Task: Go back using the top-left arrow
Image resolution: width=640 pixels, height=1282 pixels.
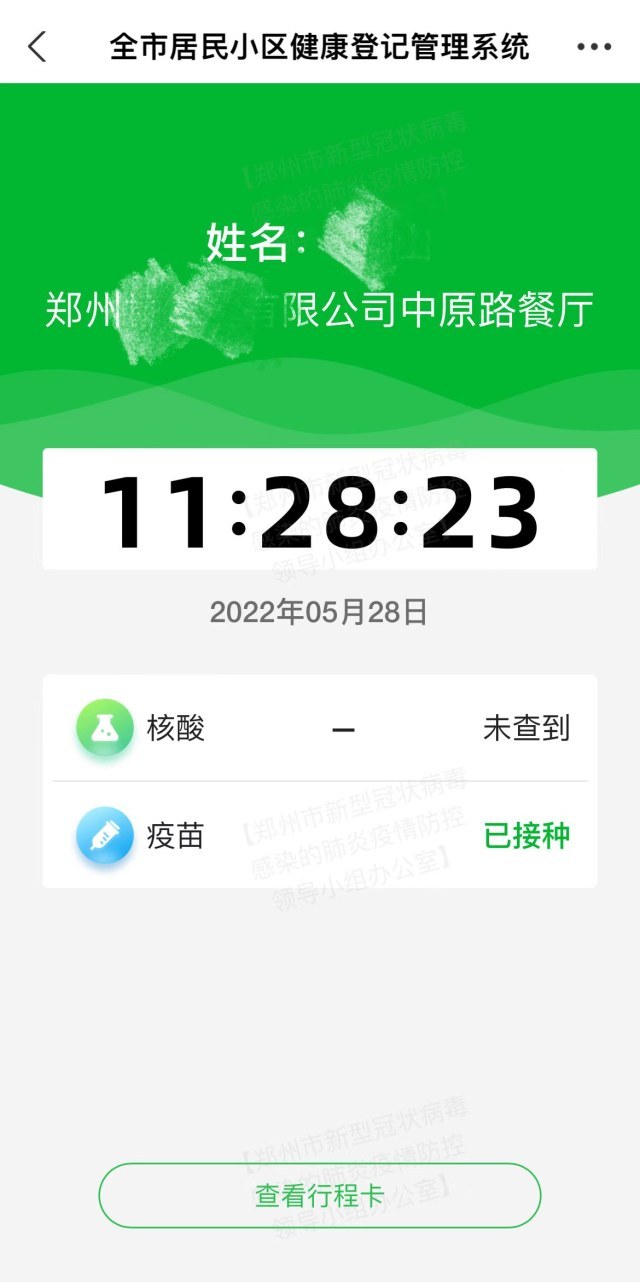Action: tap(37, 47)
